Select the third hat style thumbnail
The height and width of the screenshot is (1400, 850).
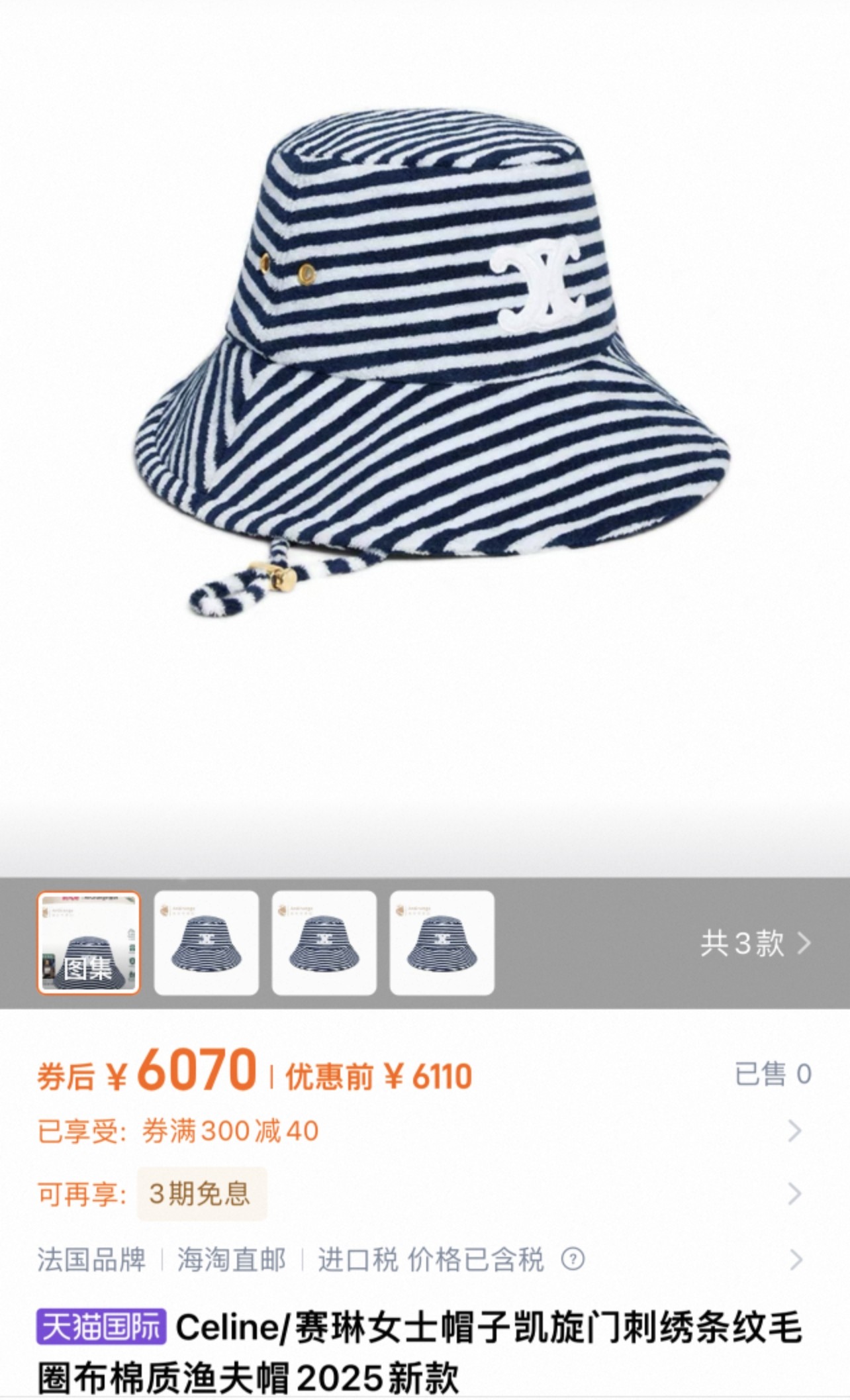[324, 942]
